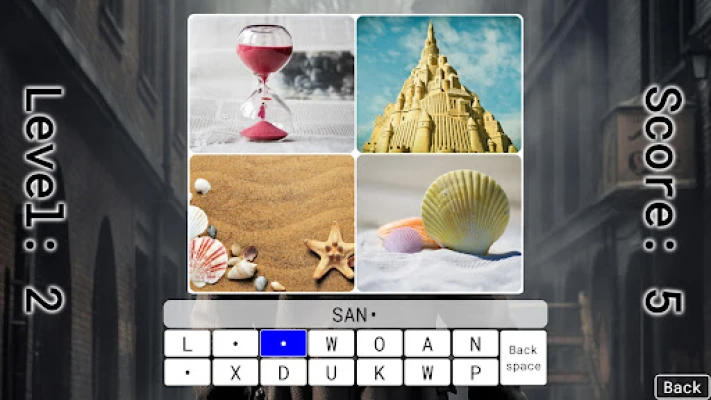Select the letter X key
This screenshot has width=711, height=400.
[235, 372]
